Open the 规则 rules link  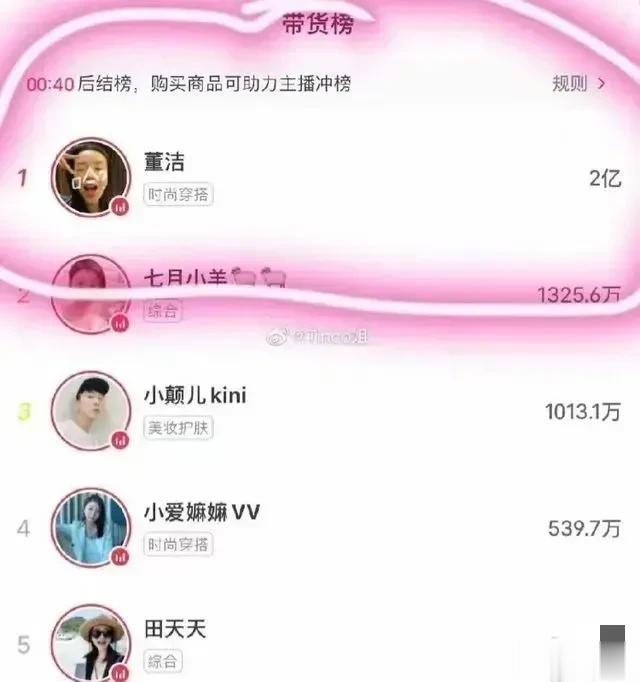578,84
